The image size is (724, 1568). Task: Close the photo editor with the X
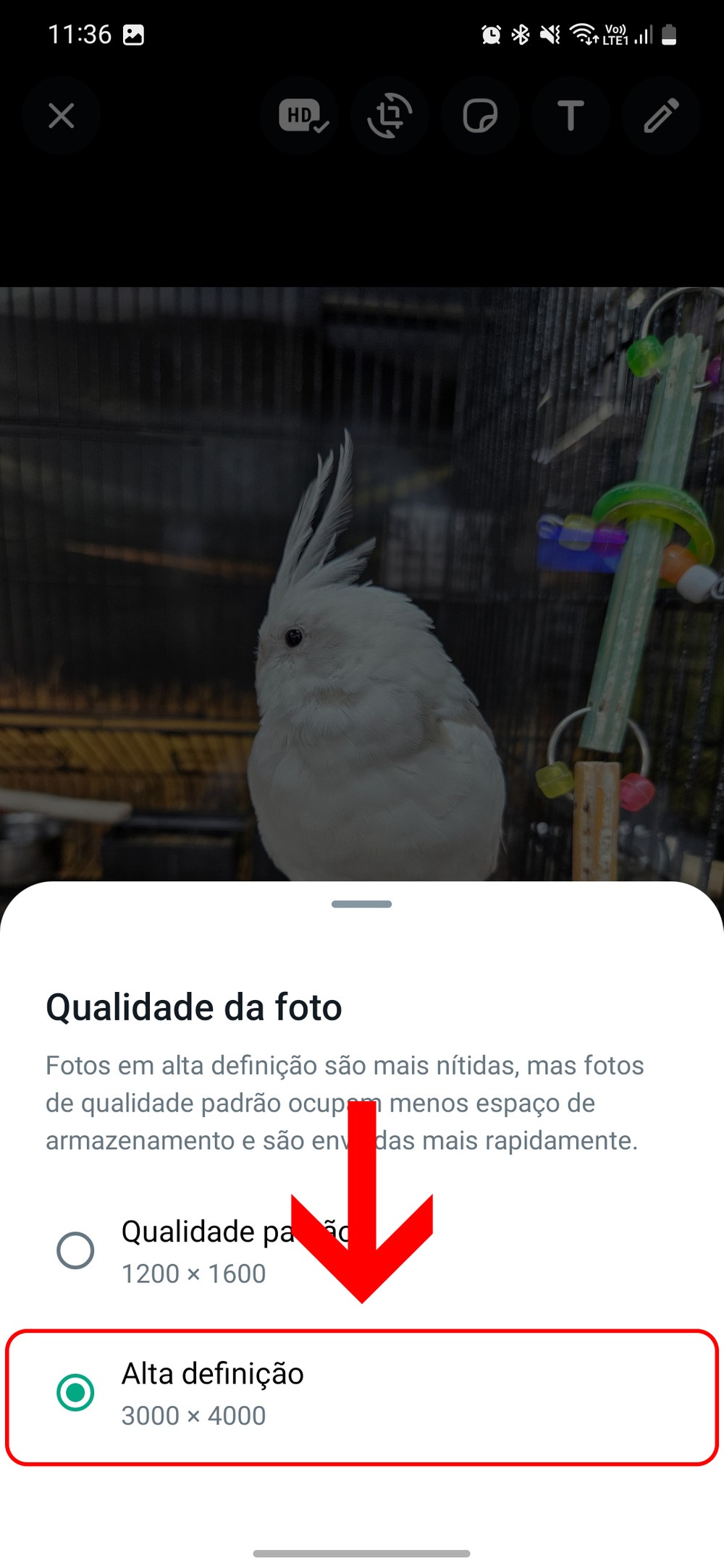pos(61,116)
